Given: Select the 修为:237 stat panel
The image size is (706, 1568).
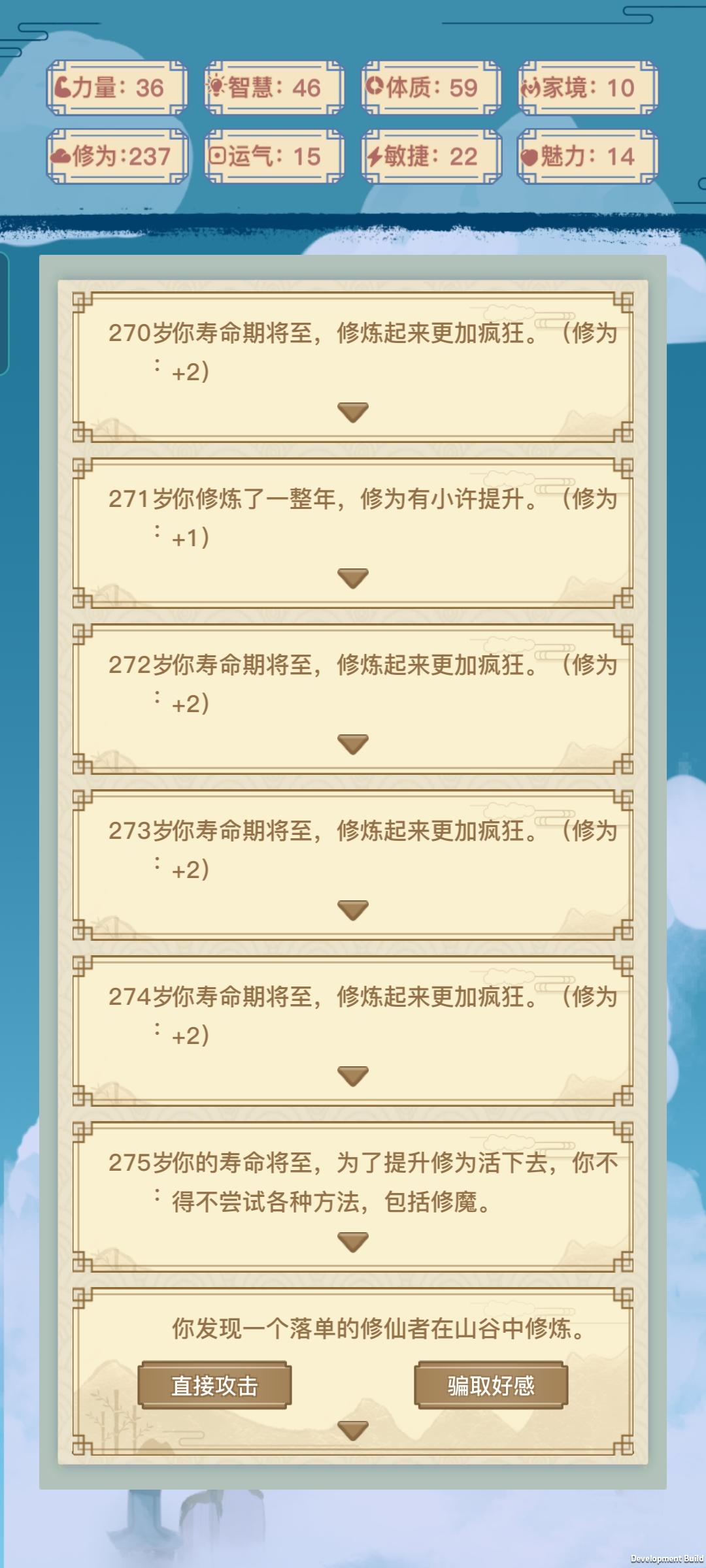Looking at the screenshot, I should pyautogui.click(x=118, y=155).
